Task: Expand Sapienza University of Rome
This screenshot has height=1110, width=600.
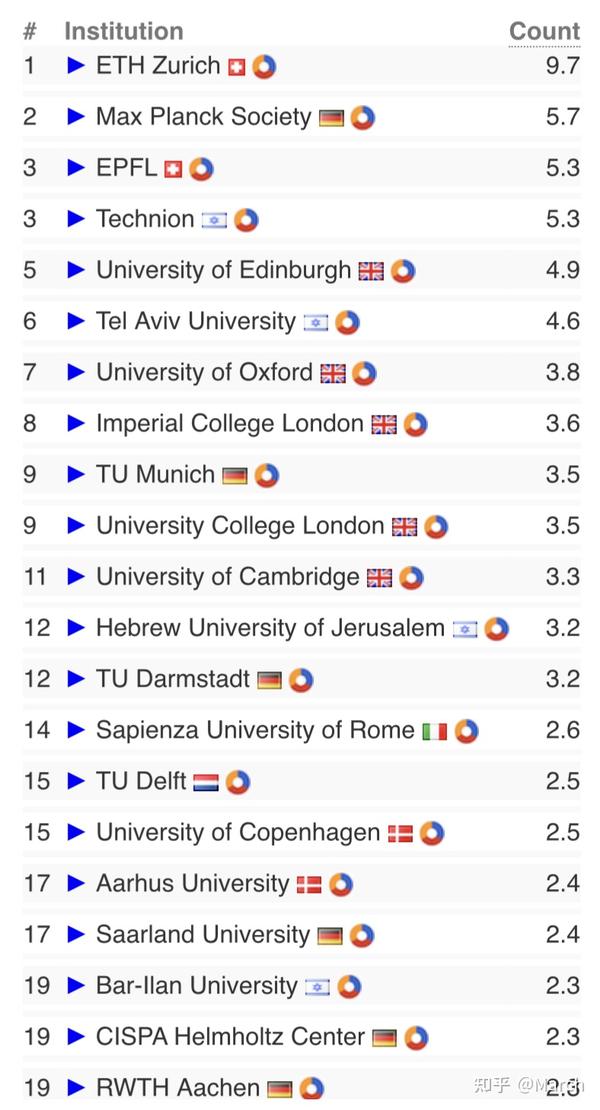Action: [x=76, y=730]
